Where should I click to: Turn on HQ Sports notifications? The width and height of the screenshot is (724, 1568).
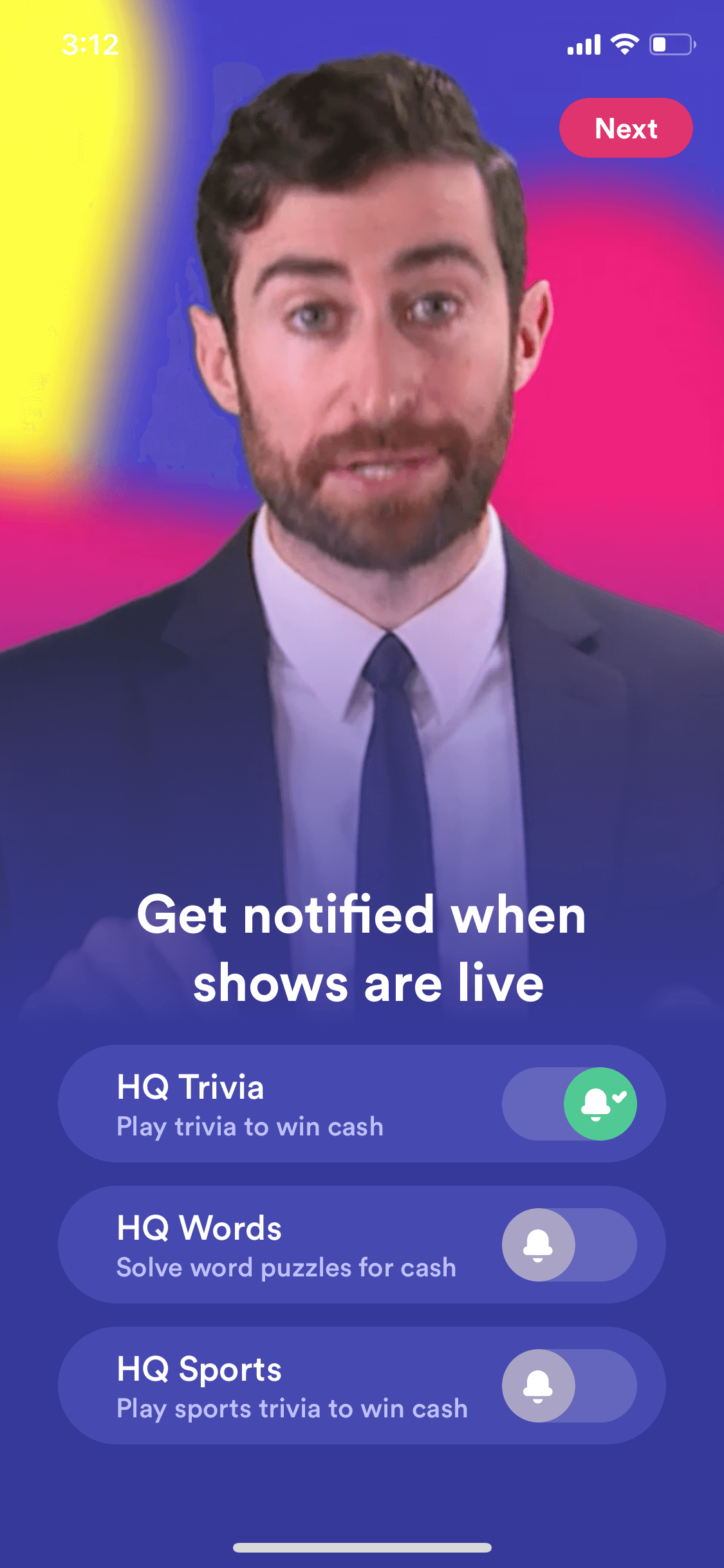point(570,1385)
